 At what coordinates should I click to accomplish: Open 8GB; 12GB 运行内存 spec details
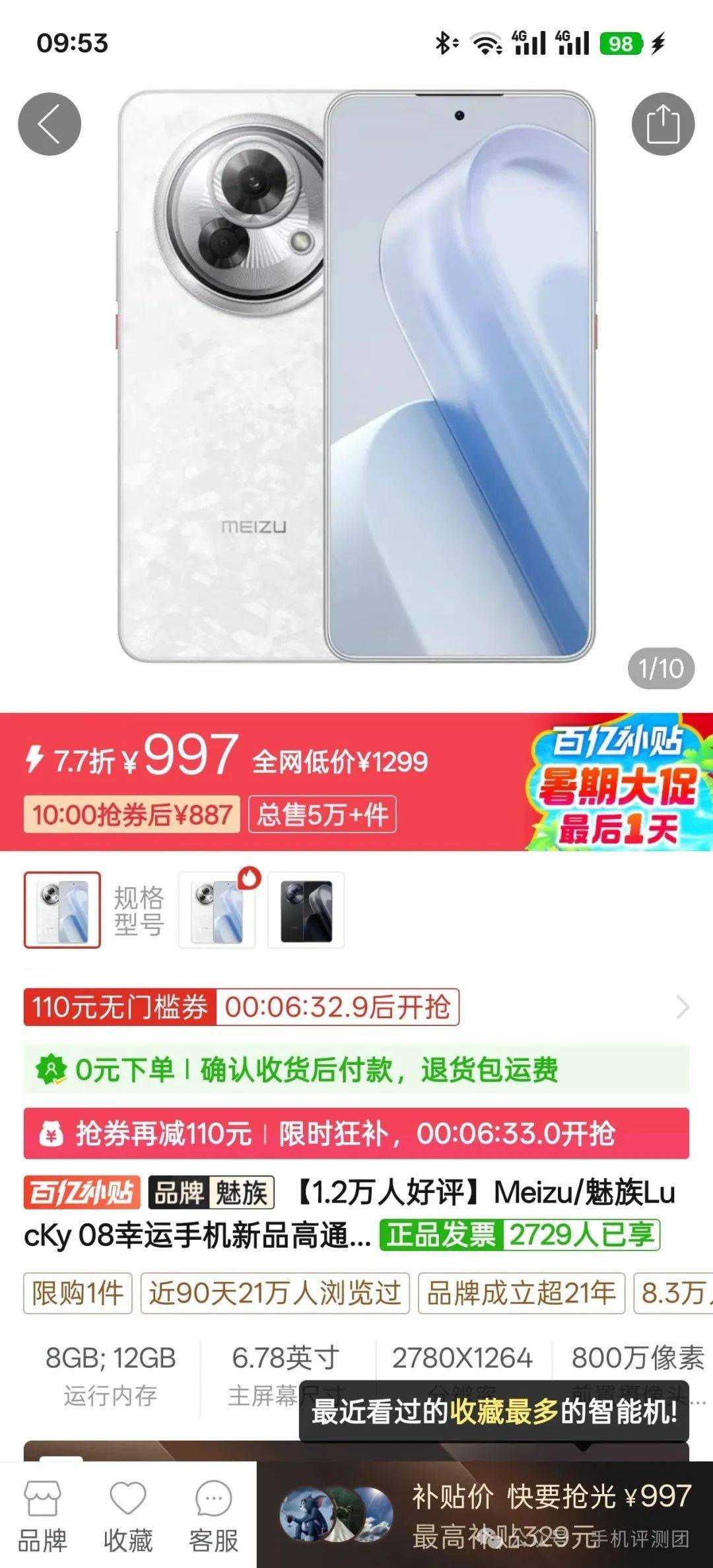(110, 1376)
